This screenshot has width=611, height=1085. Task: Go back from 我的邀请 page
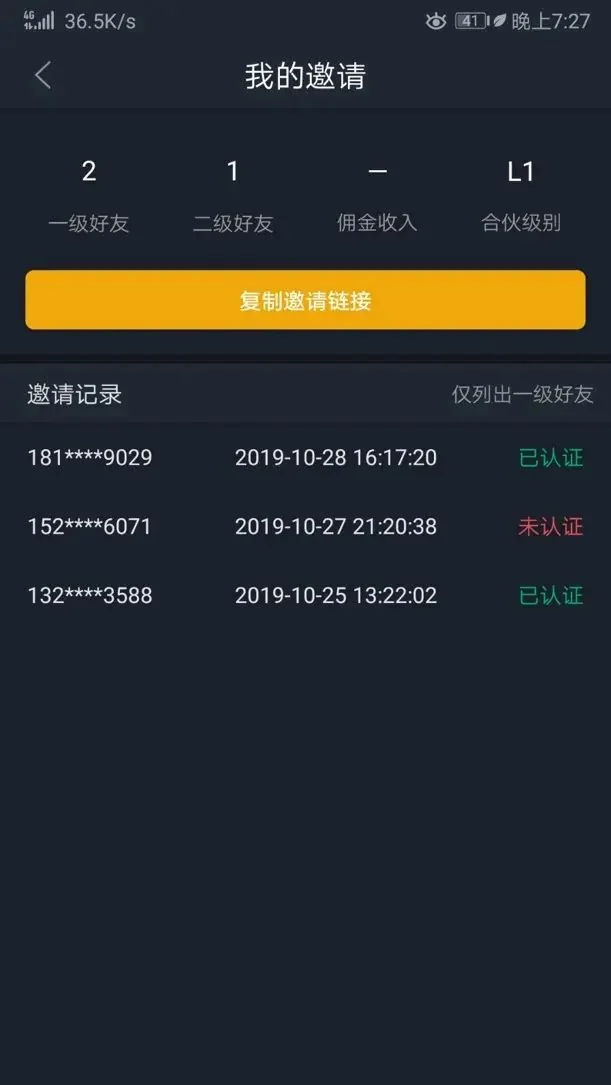(x=42, y=75)
